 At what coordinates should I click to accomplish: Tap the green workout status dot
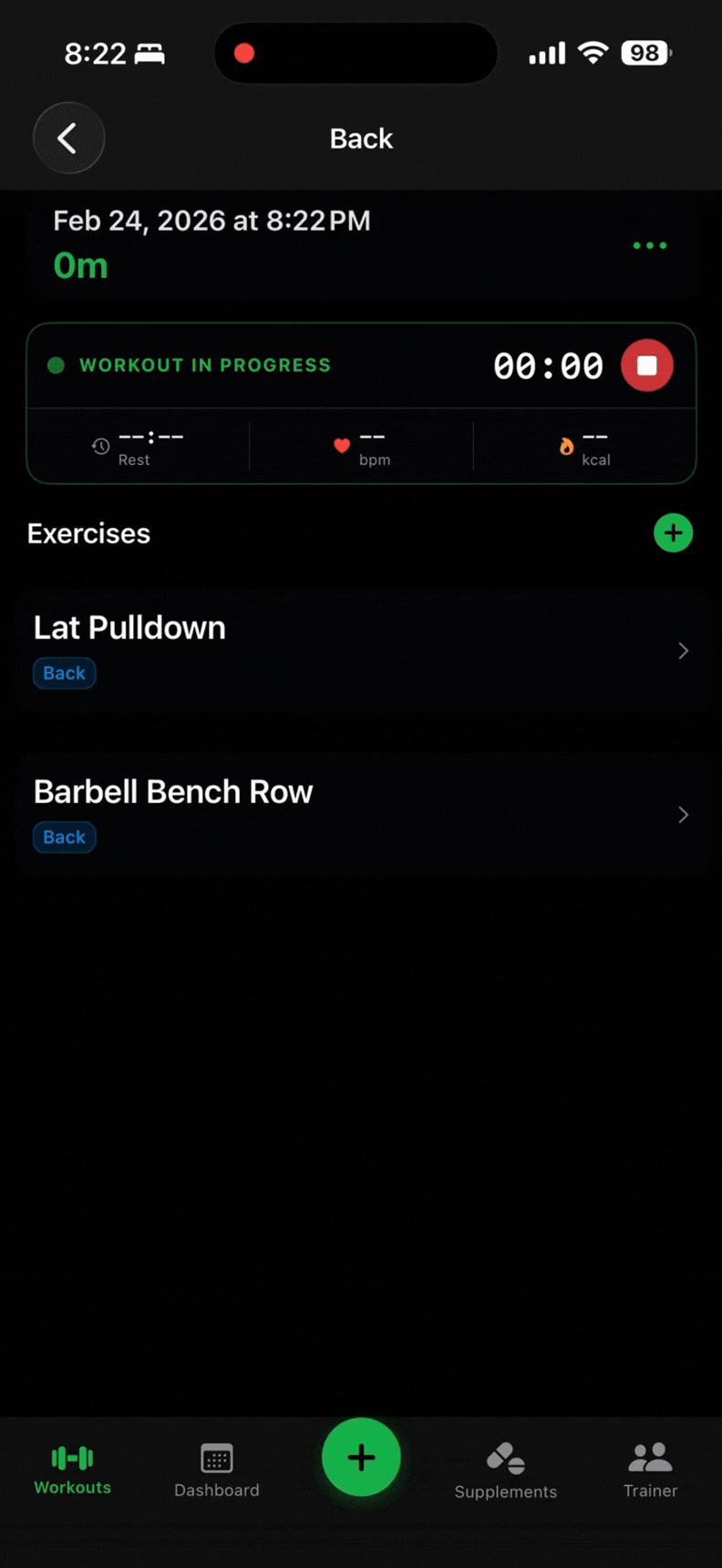click(56, 365)
